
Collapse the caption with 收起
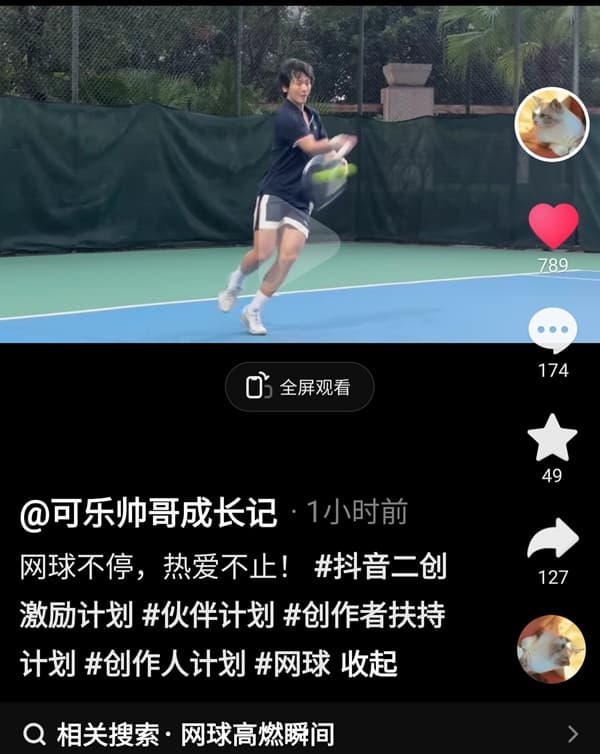[369, 662]
